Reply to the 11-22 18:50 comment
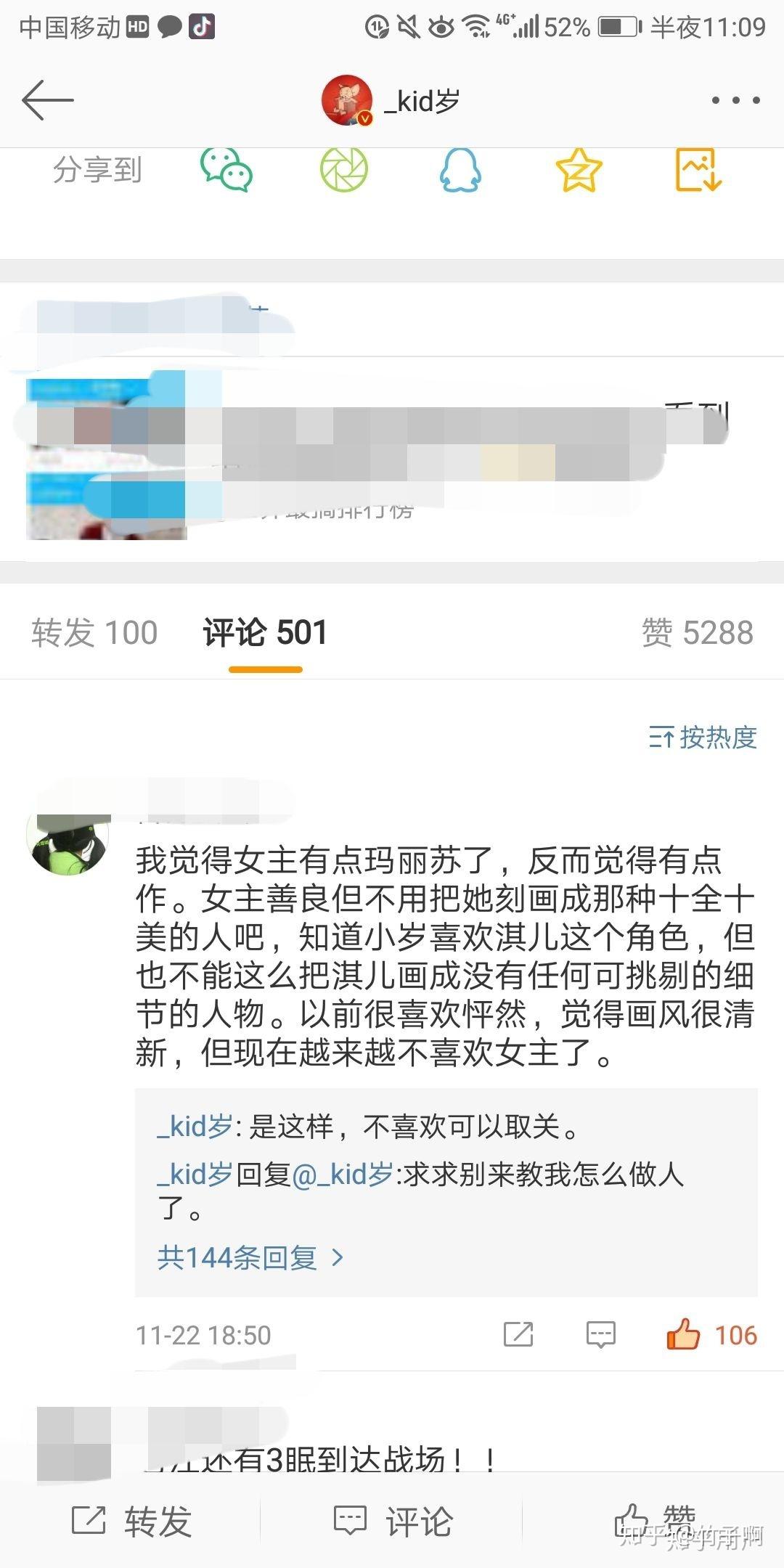The width and height of the screenshot is (784, 1568). pos(600,1335)
